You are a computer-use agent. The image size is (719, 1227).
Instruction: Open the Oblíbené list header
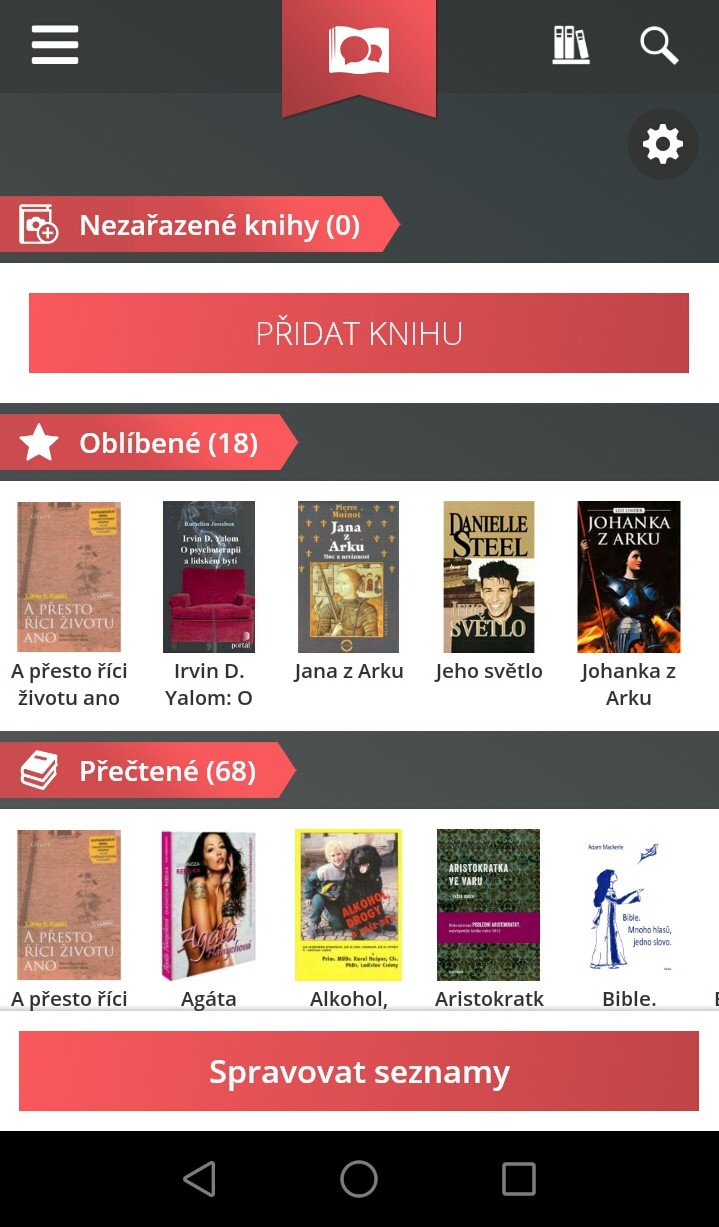click(149, 442)
